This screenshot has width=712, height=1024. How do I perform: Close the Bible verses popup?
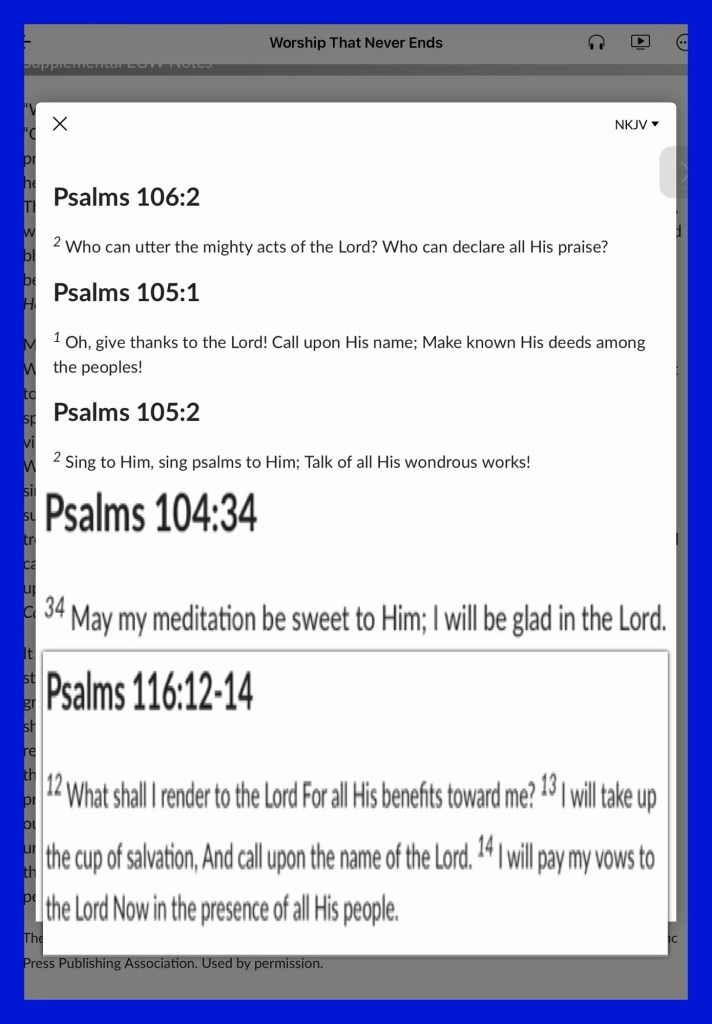pyautogui.click(x=60, y=124)
